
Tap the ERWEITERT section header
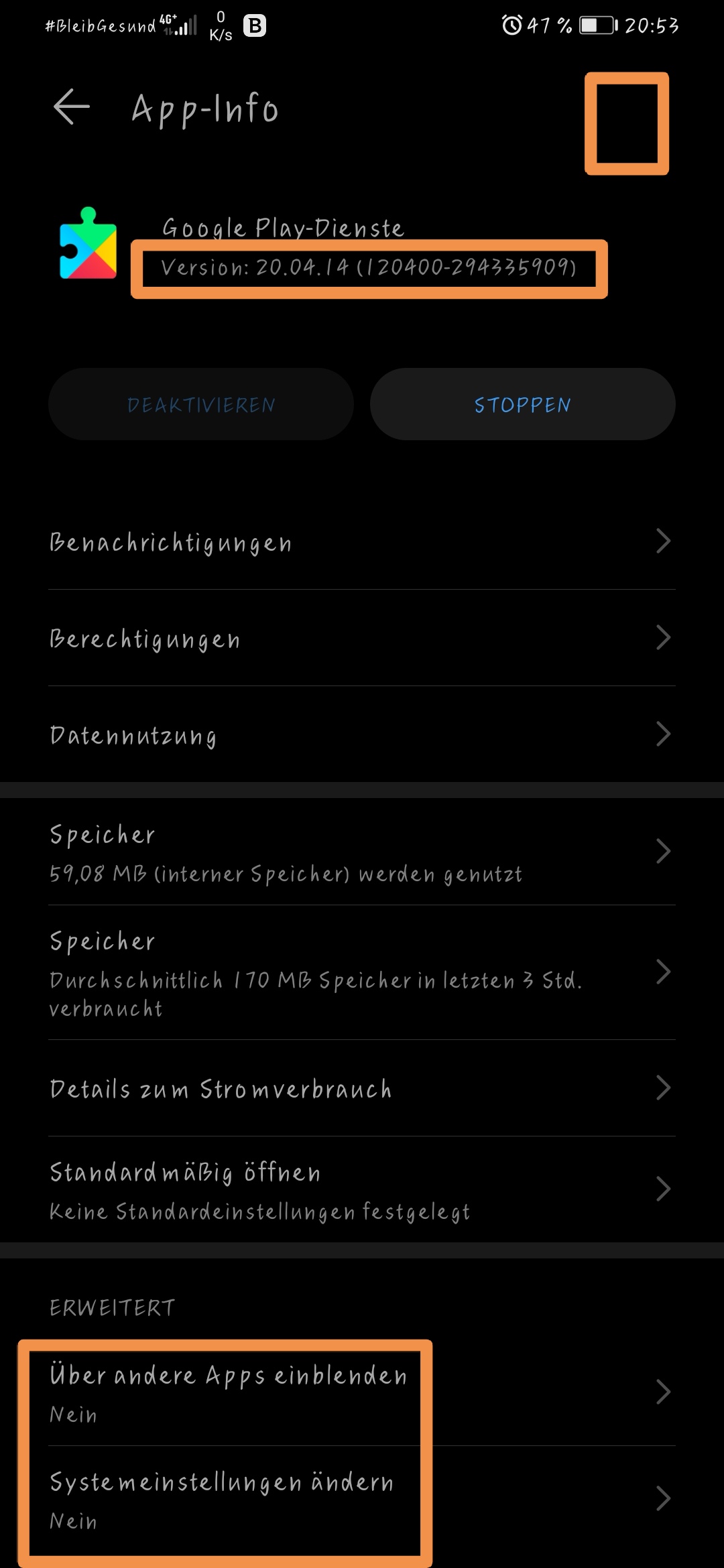tap(111, 1307)
